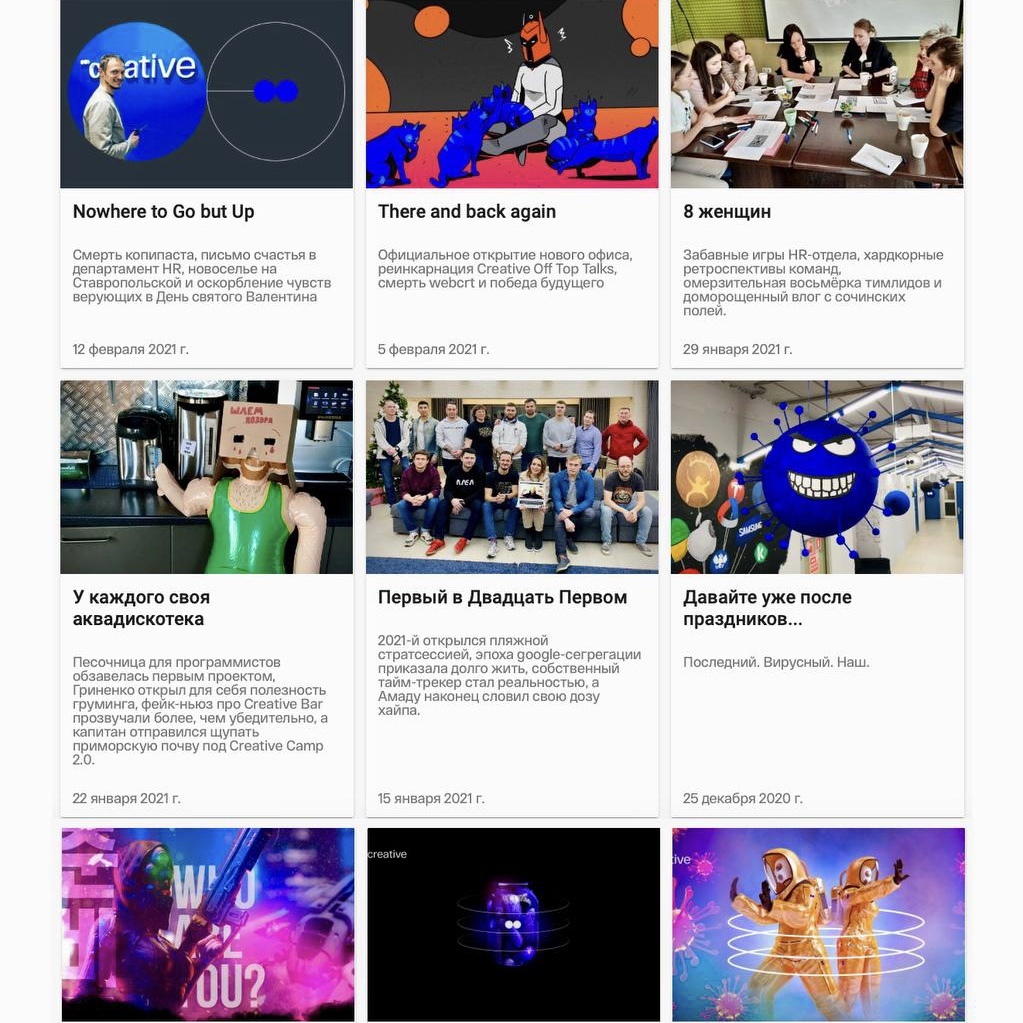Open the card with glowing jar on black
This screenshot has width=1023, height=1023.
(513, 922)
